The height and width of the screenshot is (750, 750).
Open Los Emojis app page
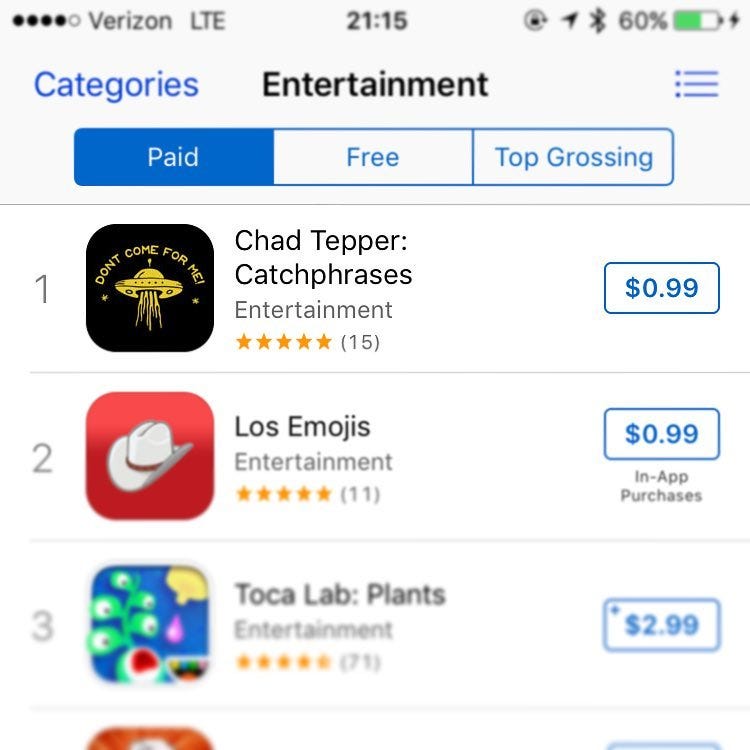click(302, 427)
